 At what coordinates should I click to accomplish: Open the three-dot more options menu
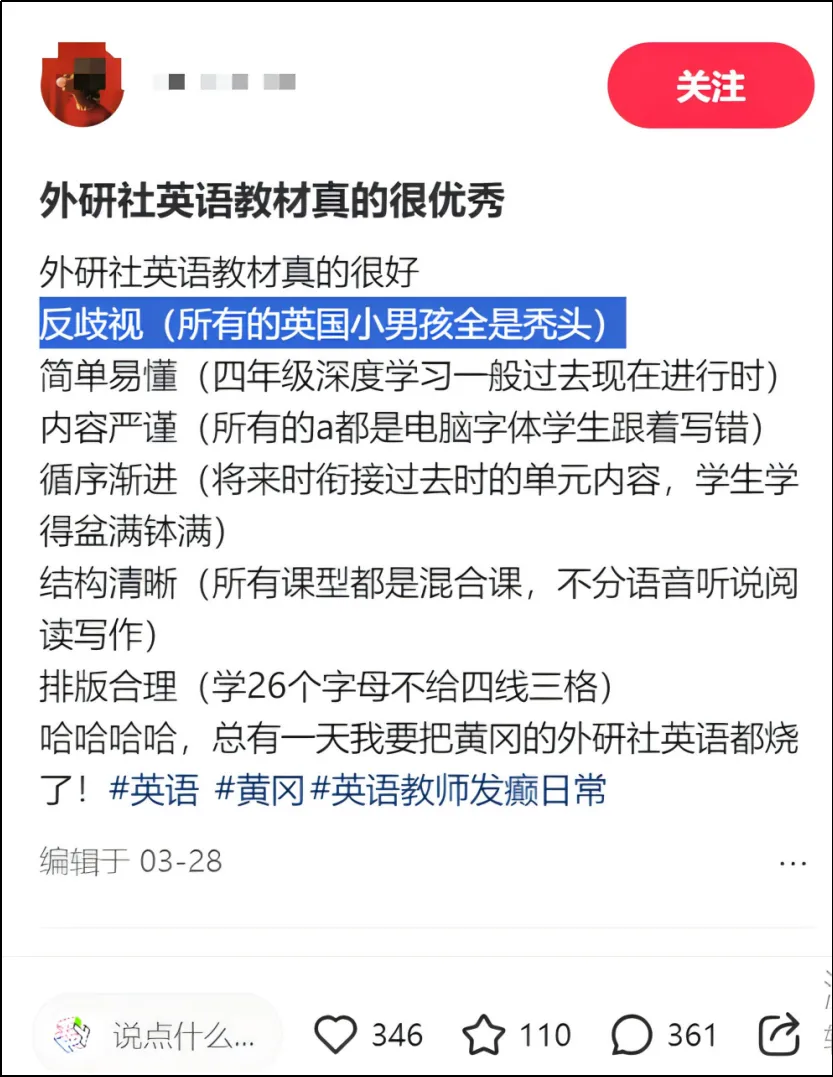click(x=793, y=862)
